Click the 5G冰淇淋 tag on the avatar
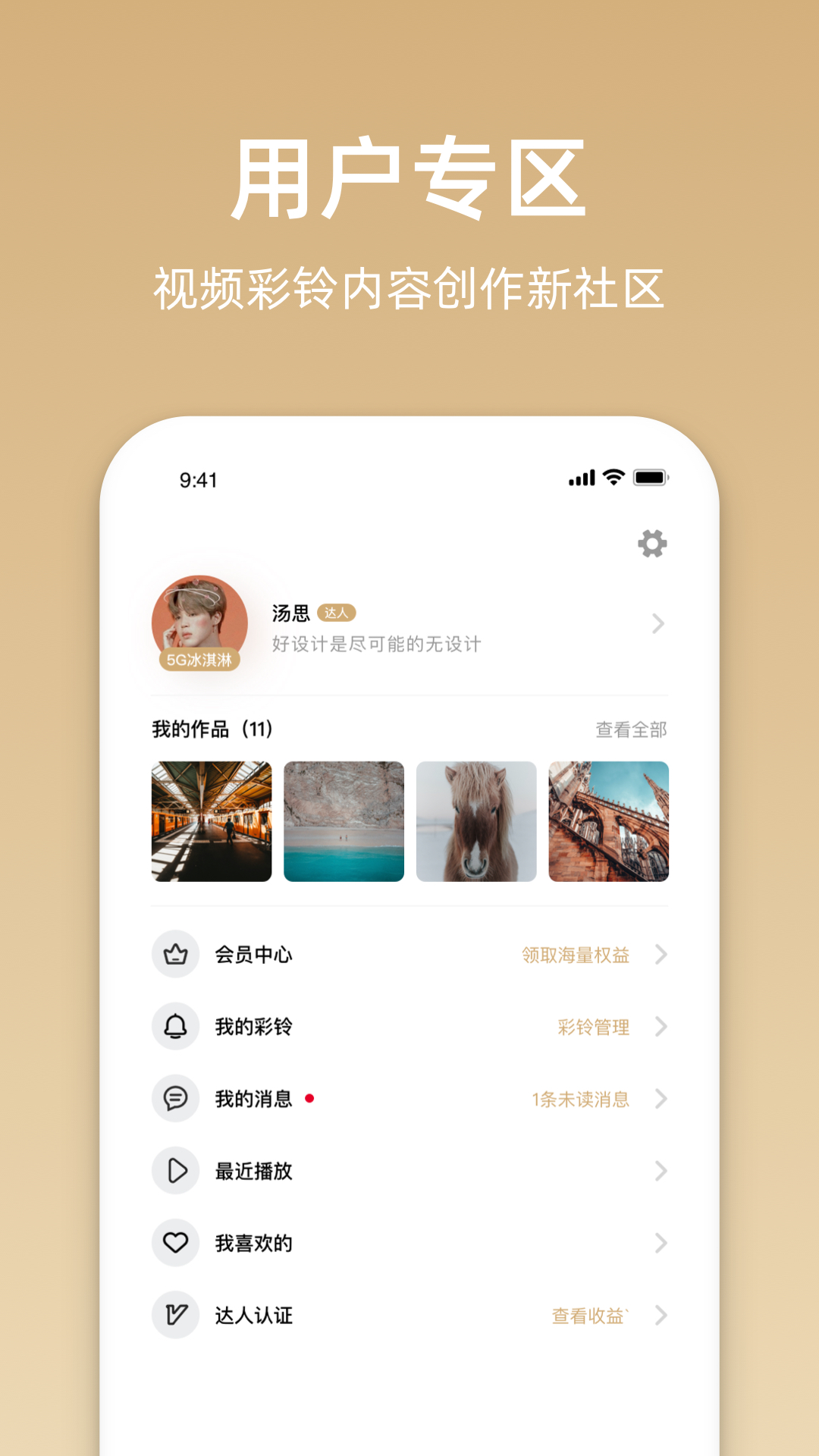819x1456 pixels. coord(200,659)
